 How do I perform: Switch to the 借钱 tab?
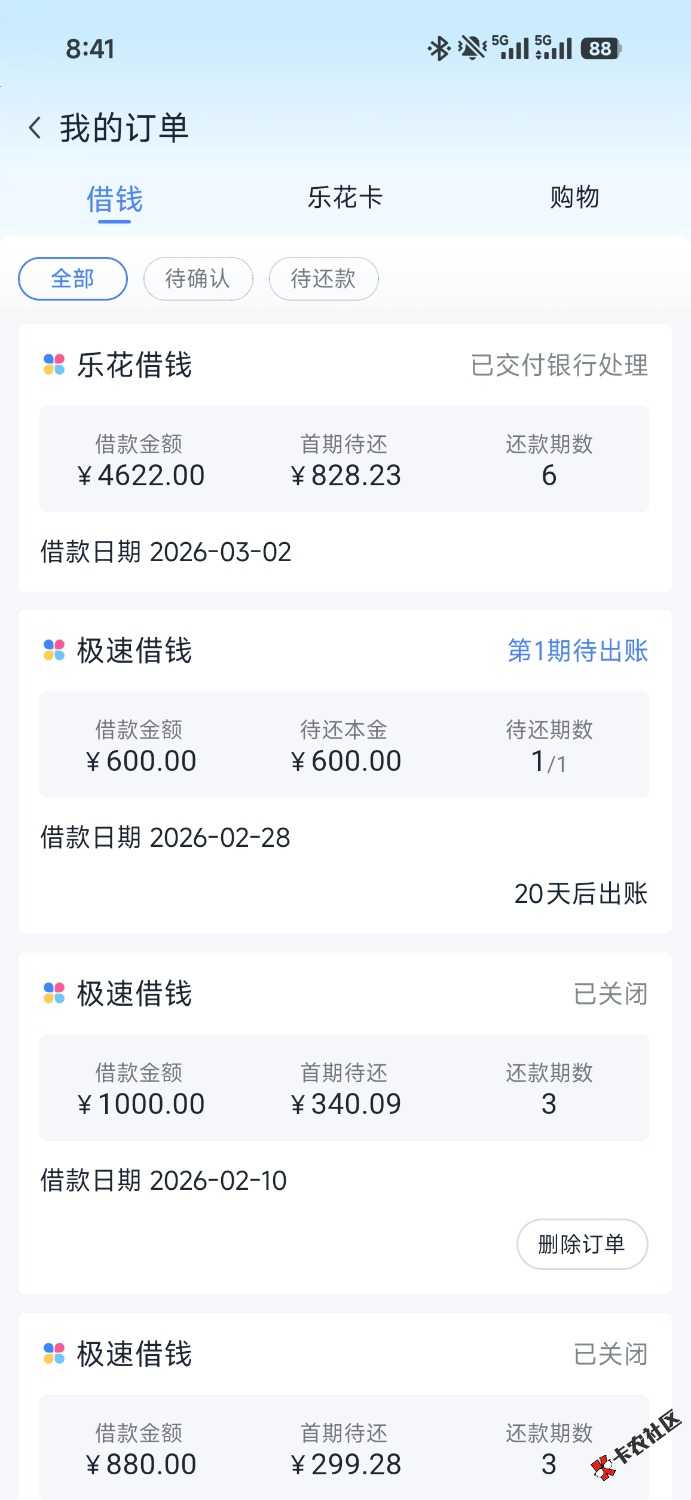[x=114, y=198]
